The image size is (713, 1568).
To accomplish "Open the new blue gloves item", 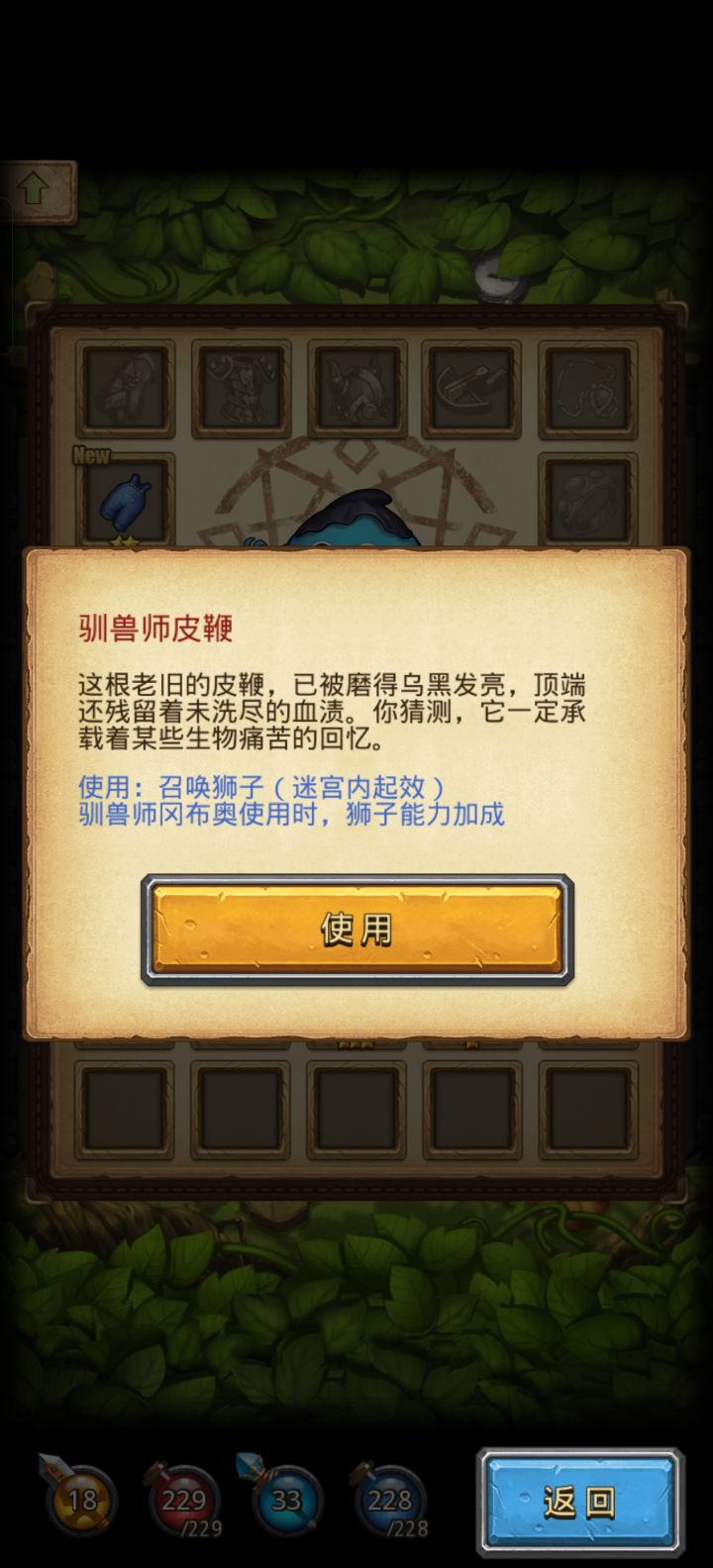I will click(124, 500).
